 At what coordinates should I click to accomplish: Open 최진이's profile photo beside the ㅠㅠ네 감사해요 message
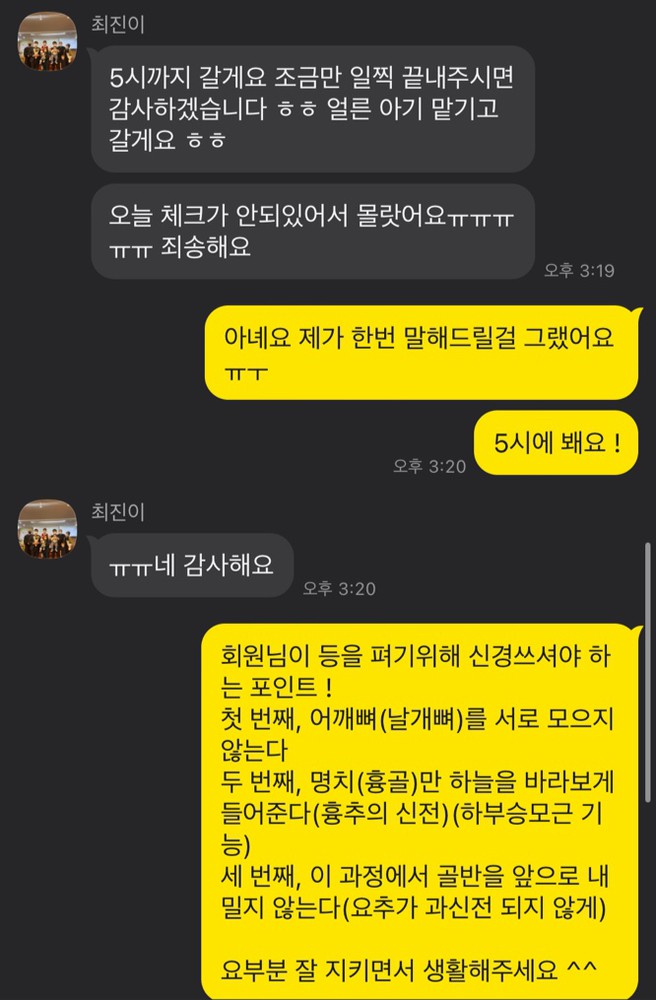point(48,529)
